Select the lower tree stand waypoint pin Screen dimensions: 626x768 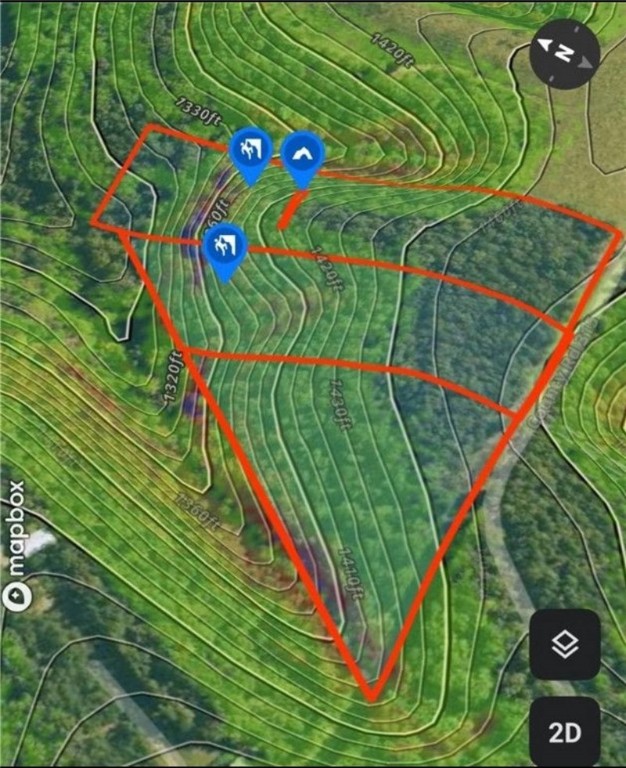pyautogui.click(x=226, y=246)
